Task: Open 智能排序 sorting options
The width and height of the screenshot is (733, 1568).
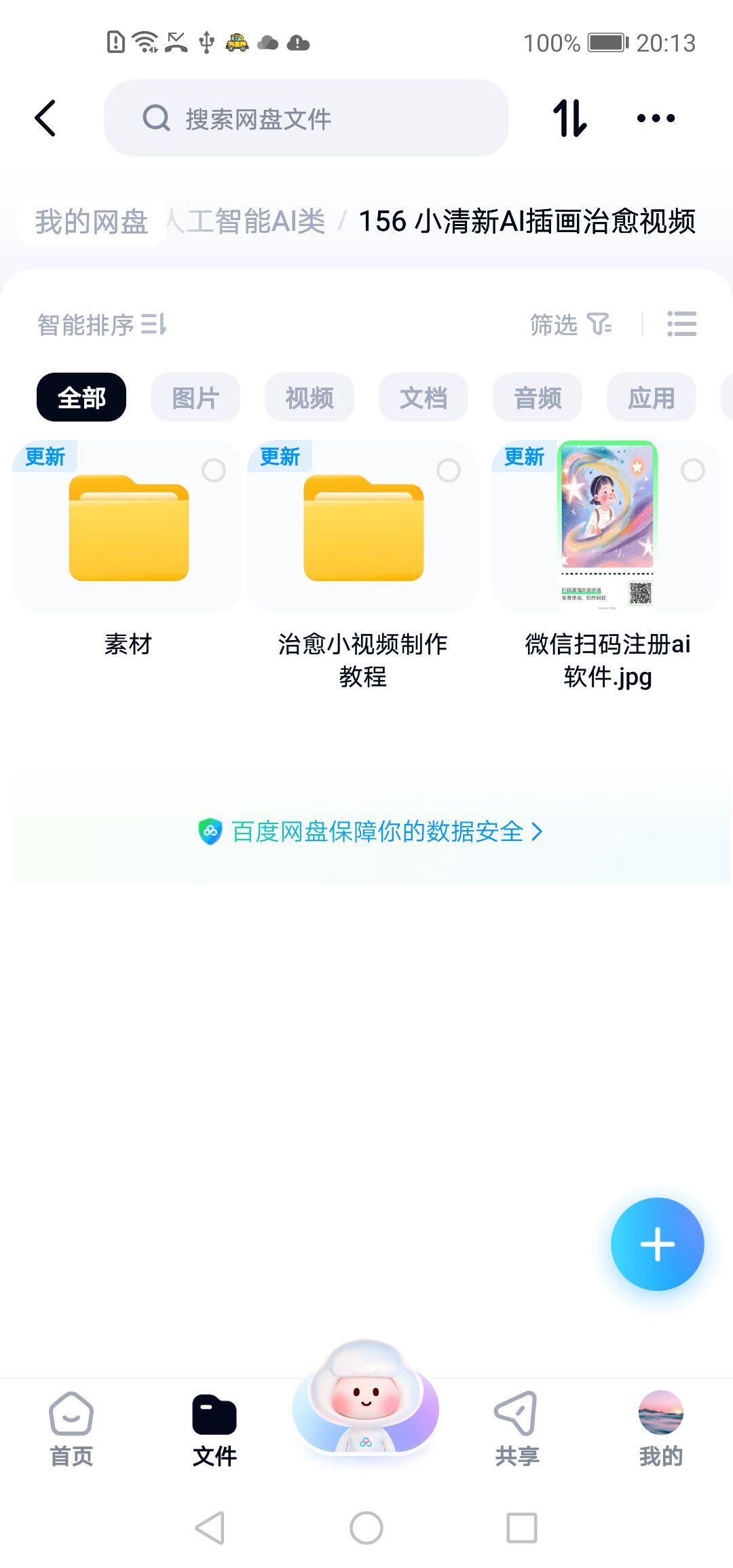Action: click(x=102, y=325)
